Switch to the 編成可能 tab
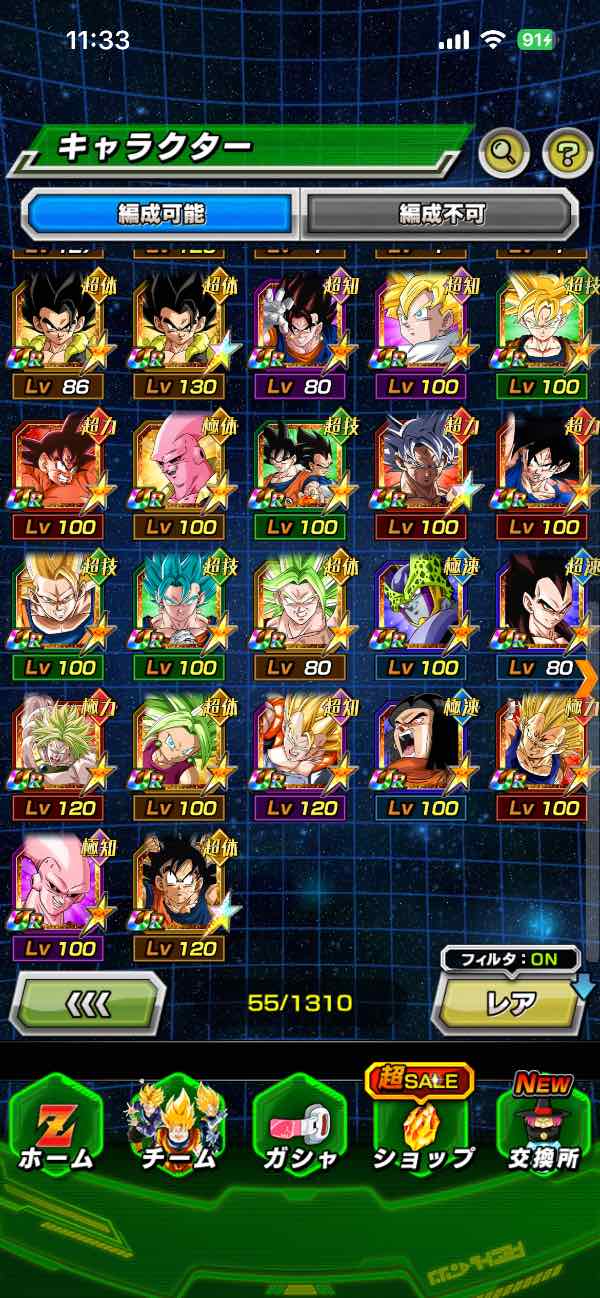 point(160,213)
